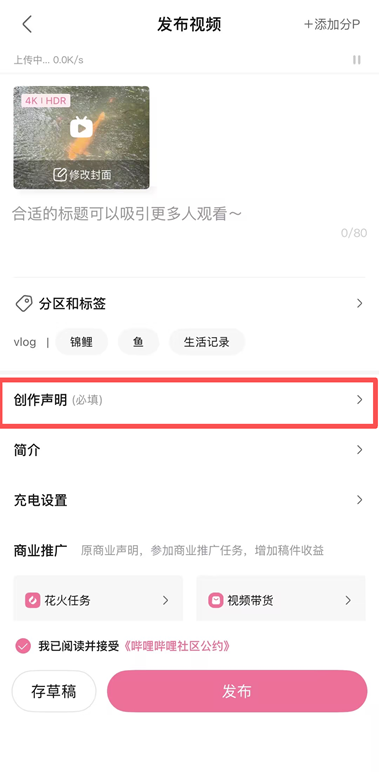Open the 哔哩哔哩社区公约 link
Image resolution: width=379 pixels, height=772 pixels.
[176, 646]
